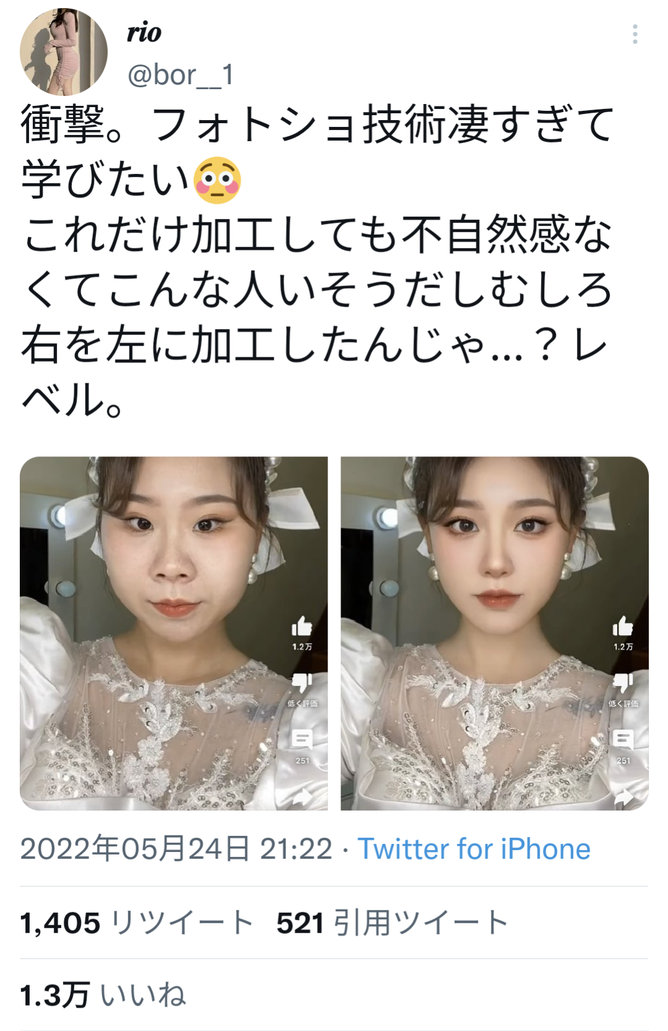View the 1,405 retweets list
The height and width of the screenshot is (1031, 668).
point(137,923)
